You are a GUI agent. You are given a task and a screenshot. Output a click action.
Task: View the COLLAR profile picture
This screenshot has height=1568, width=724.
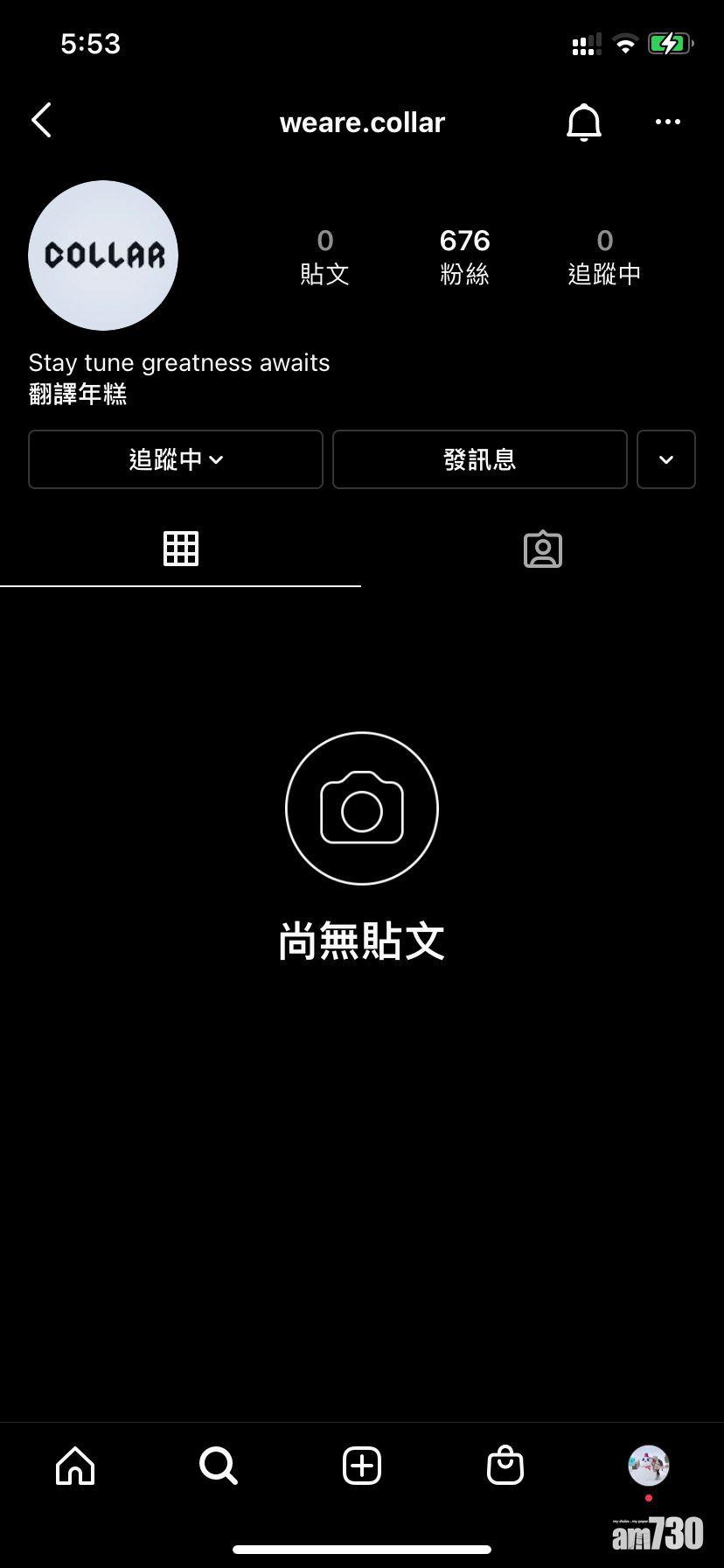pos(103,255)
